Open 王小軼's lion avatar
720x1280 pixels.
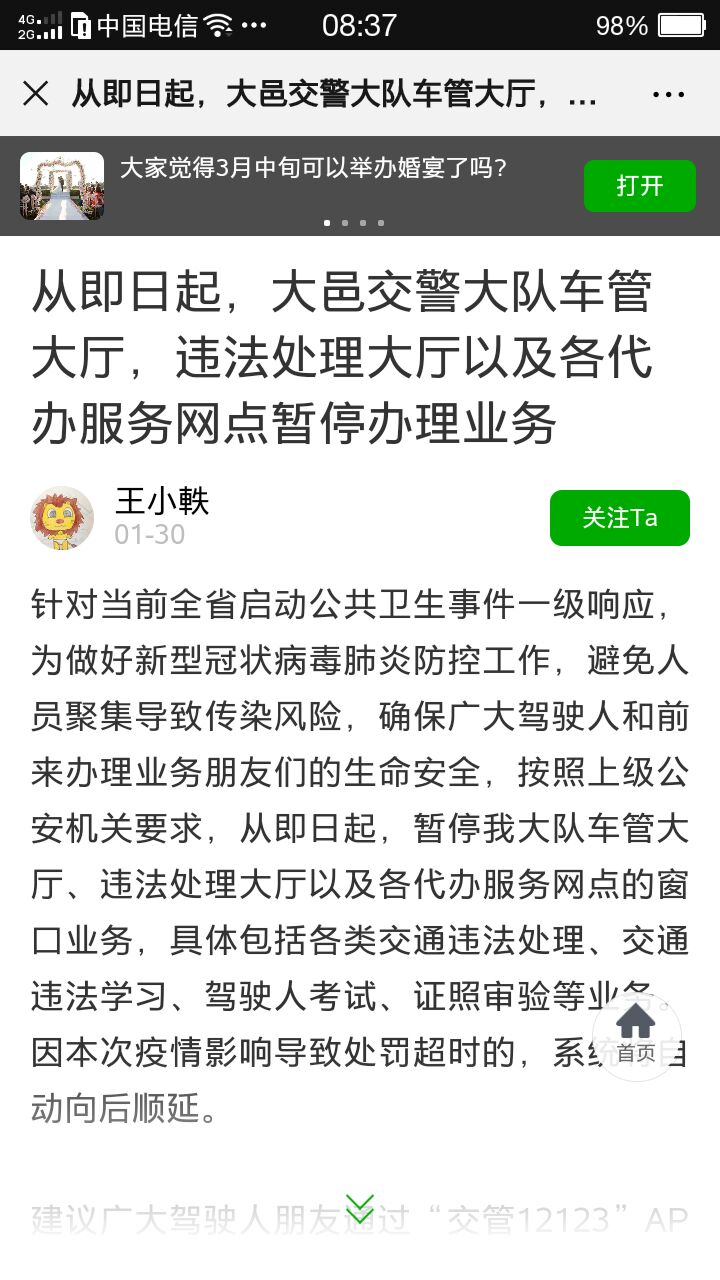(x=62, y=518)
